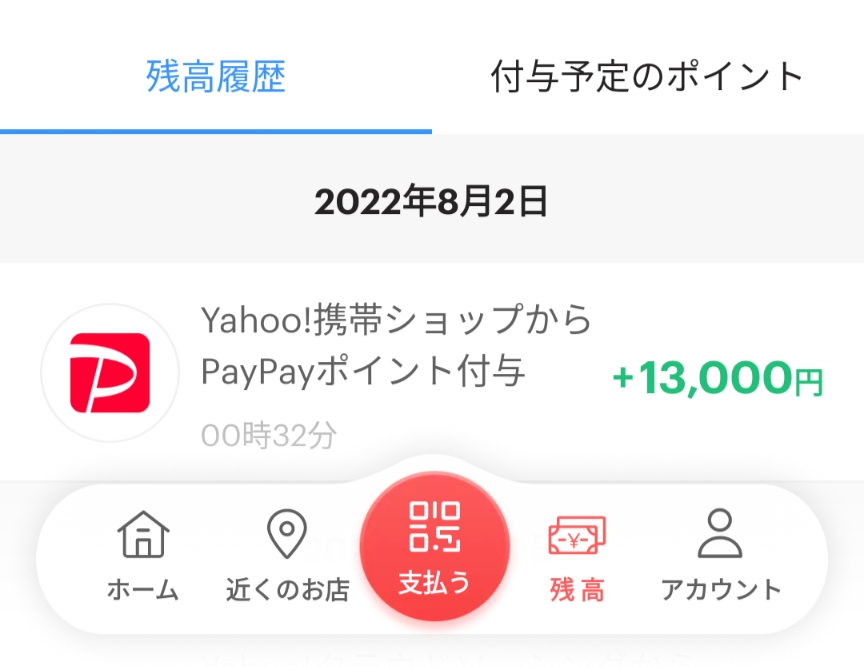Go to the ホーム tab
Image resolution: width=864 pixels, height=667 pixels.
tap(143, 555)
